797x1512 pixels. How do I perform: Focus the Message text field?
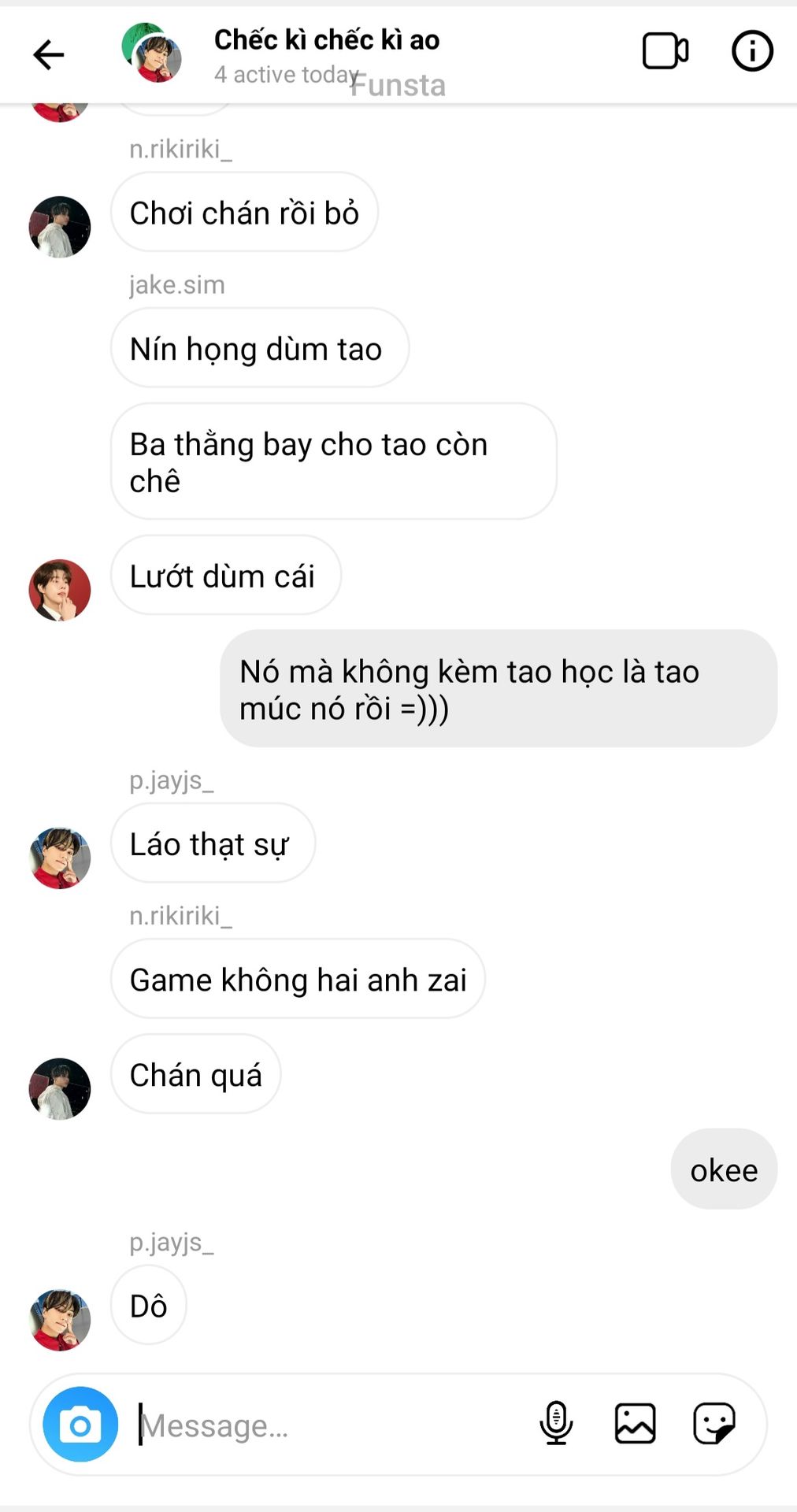[x=331, y=1425]
